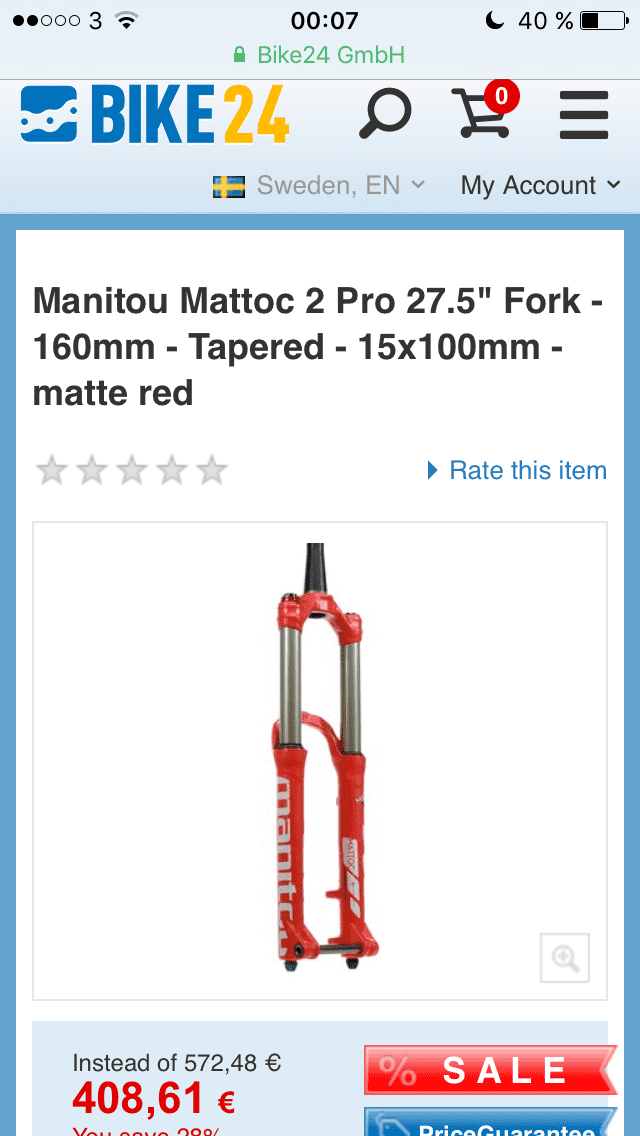Open the search magnifier icon
The image size is (640, 1136).
point(383,114)
